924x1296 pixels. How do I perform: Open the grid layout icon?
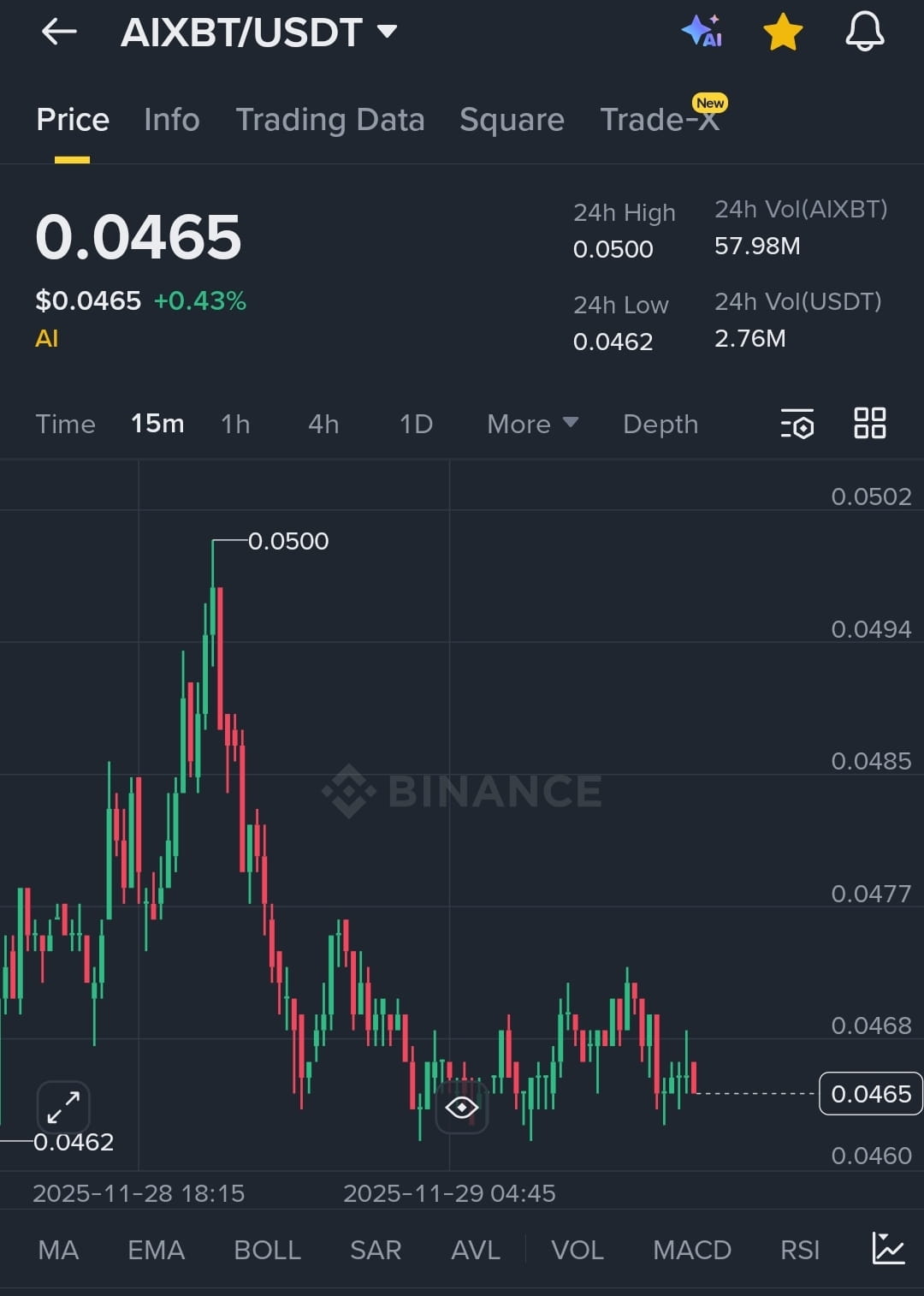coord(869,423)
